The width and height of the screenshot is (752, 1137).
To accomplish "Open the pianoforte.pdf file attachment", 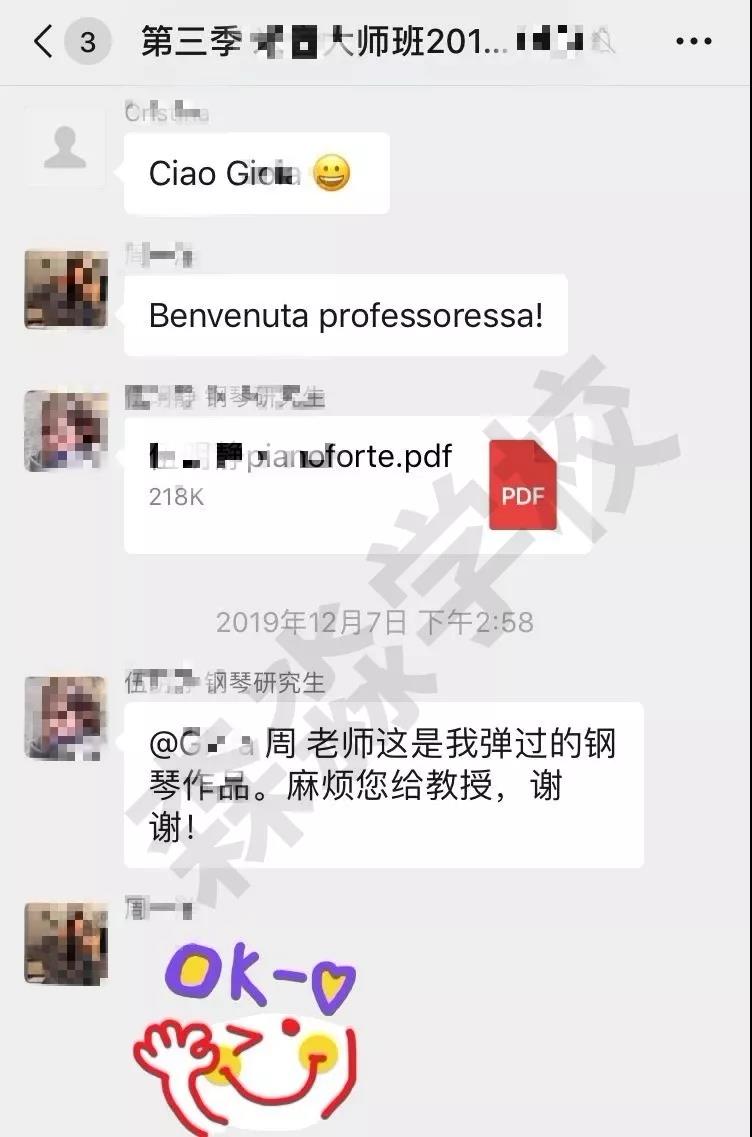I will pos(356,483).
